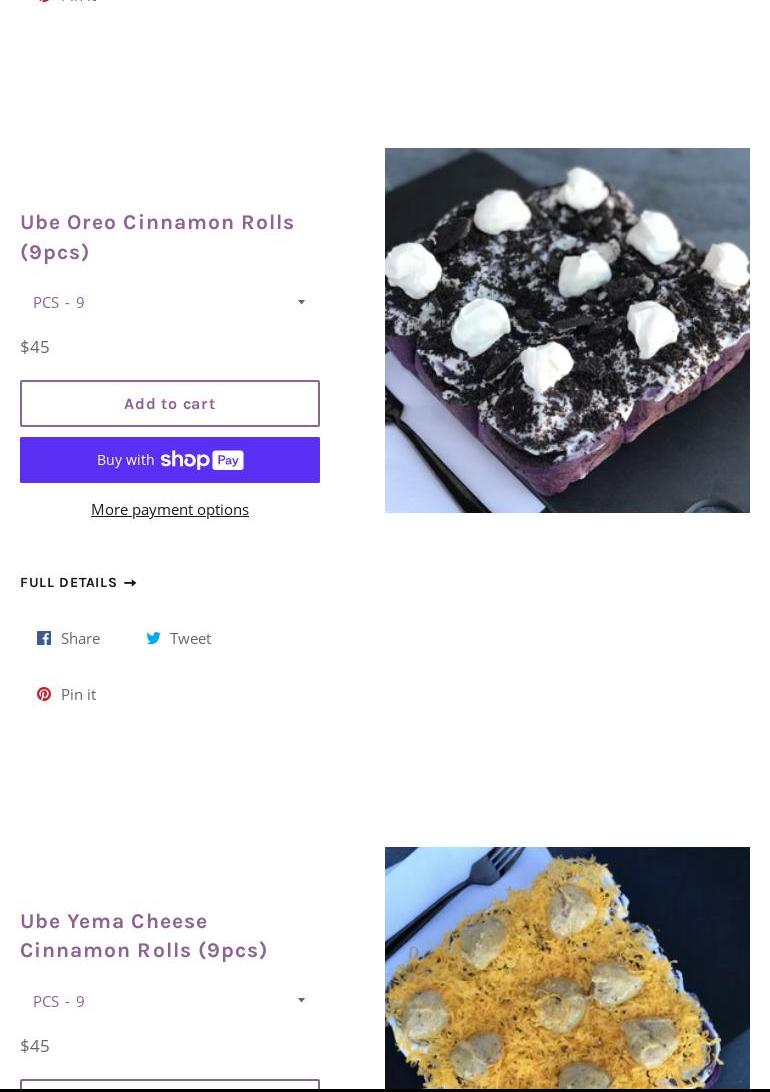Share Ube Oreo rolls on Facebook
The width and height of the screenshot is (770, 1092).
(x=69, y=638)
